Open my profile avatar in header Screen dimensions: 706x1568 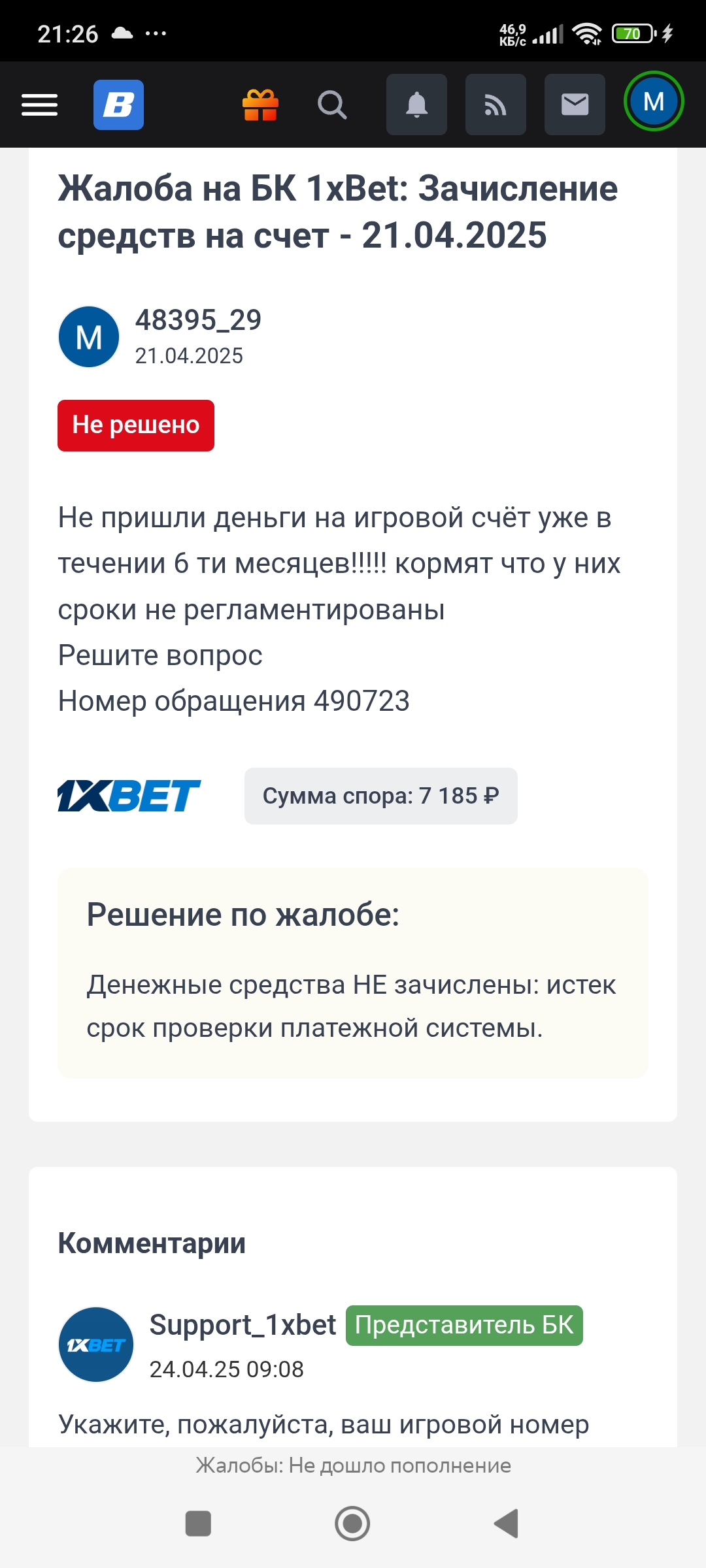pos(654,102)
